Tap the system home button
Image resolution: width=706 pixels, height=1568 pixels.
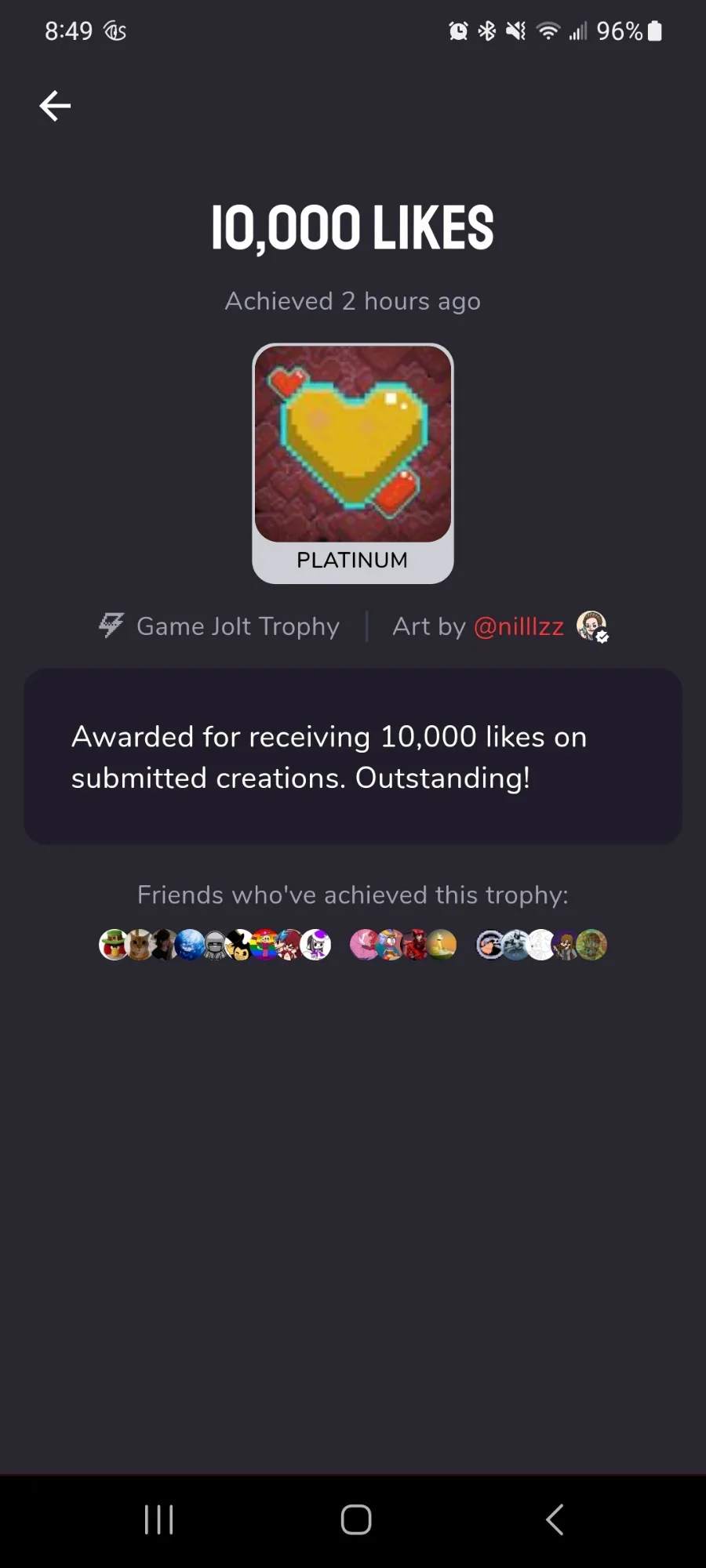[x=355, y=1519]
